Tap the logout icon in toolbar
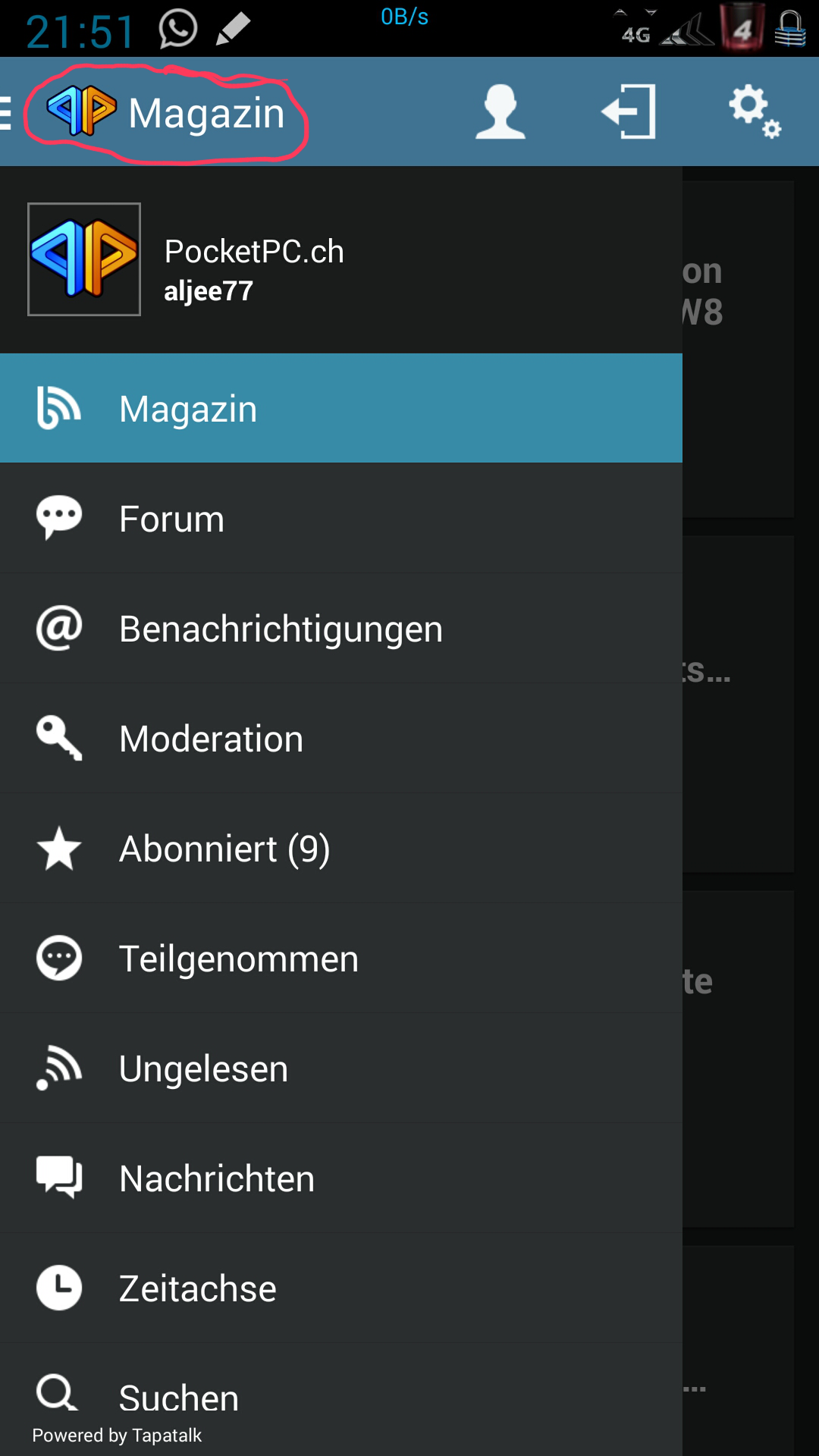 point(628,111)
